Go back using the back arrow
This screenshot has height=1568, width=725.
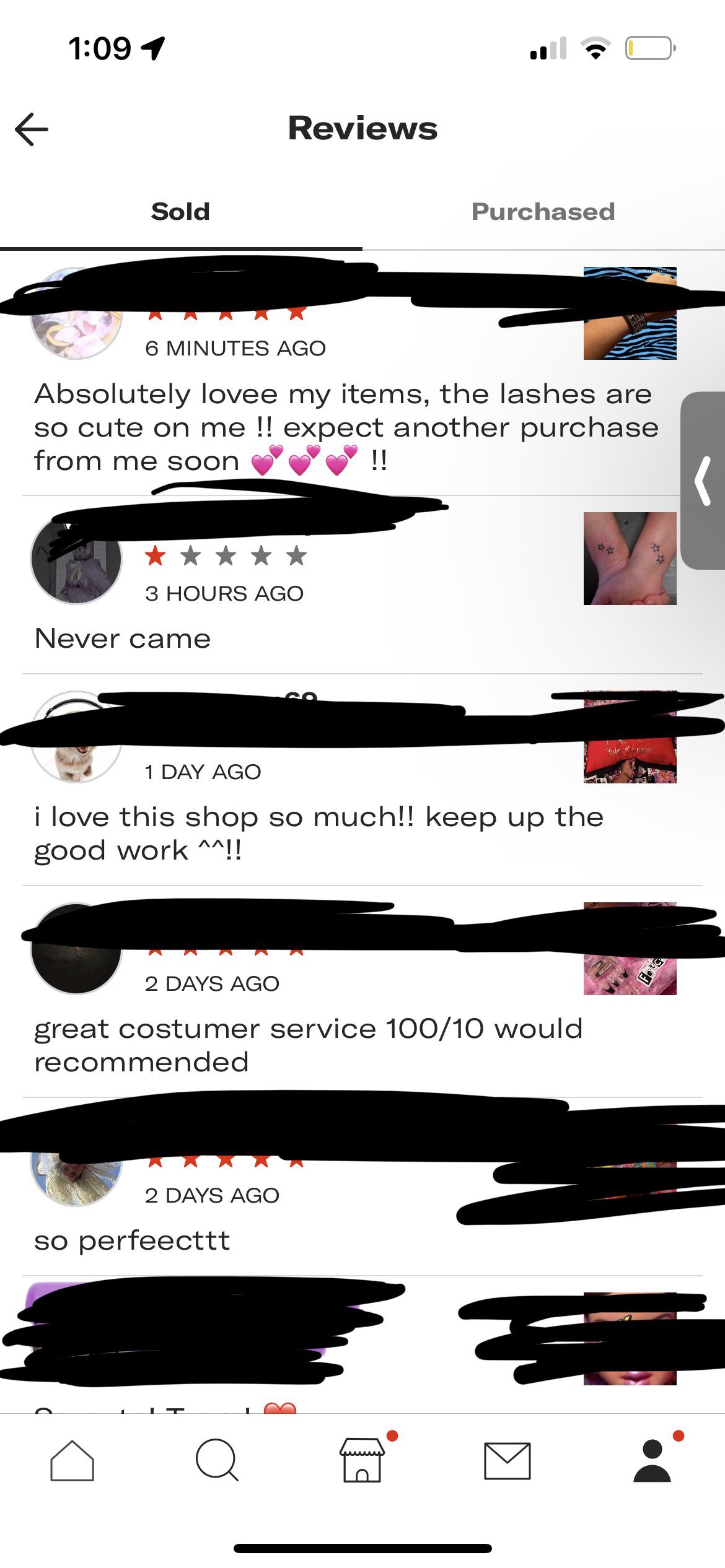30,128
